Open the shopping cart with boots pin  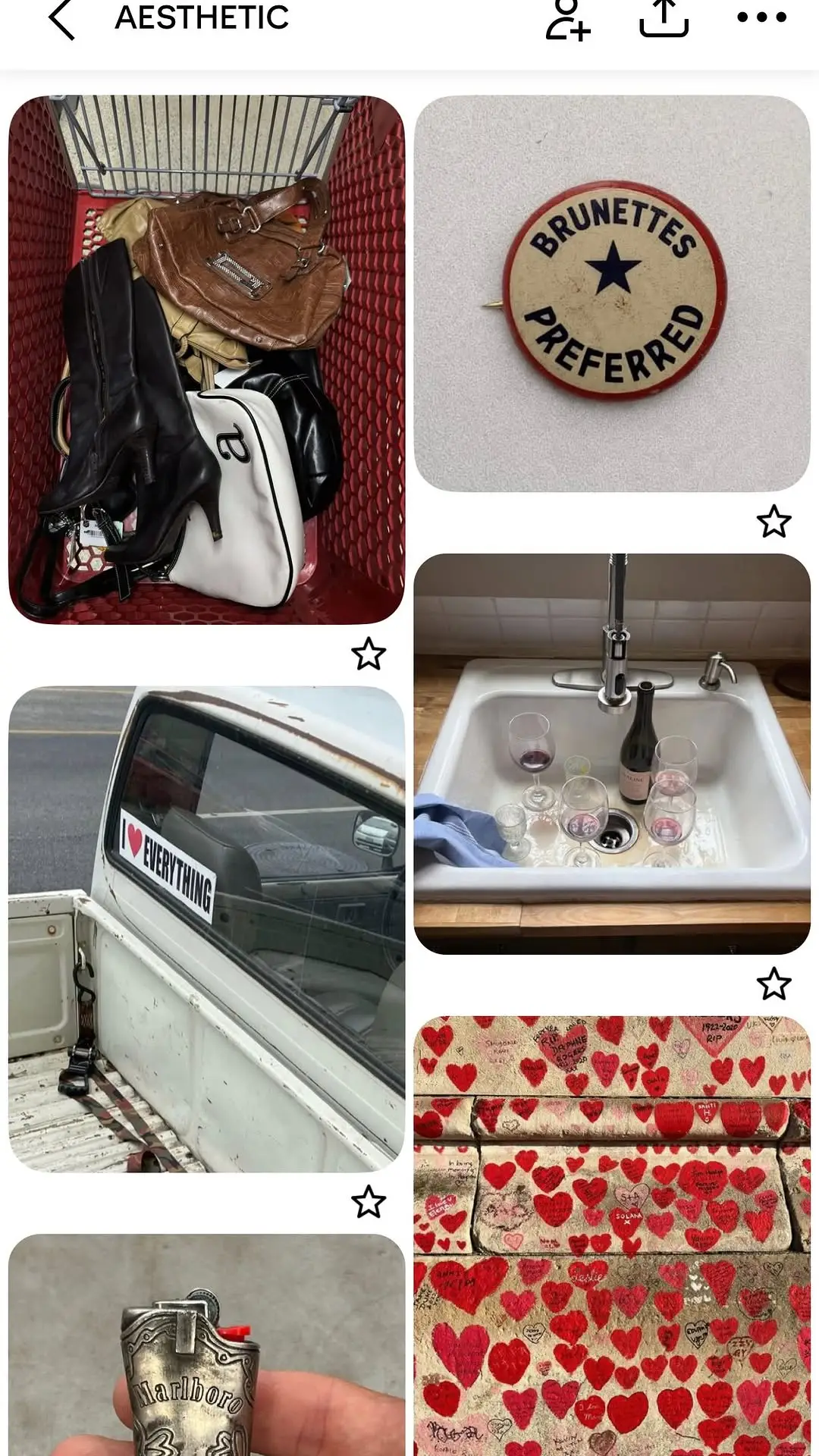[x=206, y=359]
